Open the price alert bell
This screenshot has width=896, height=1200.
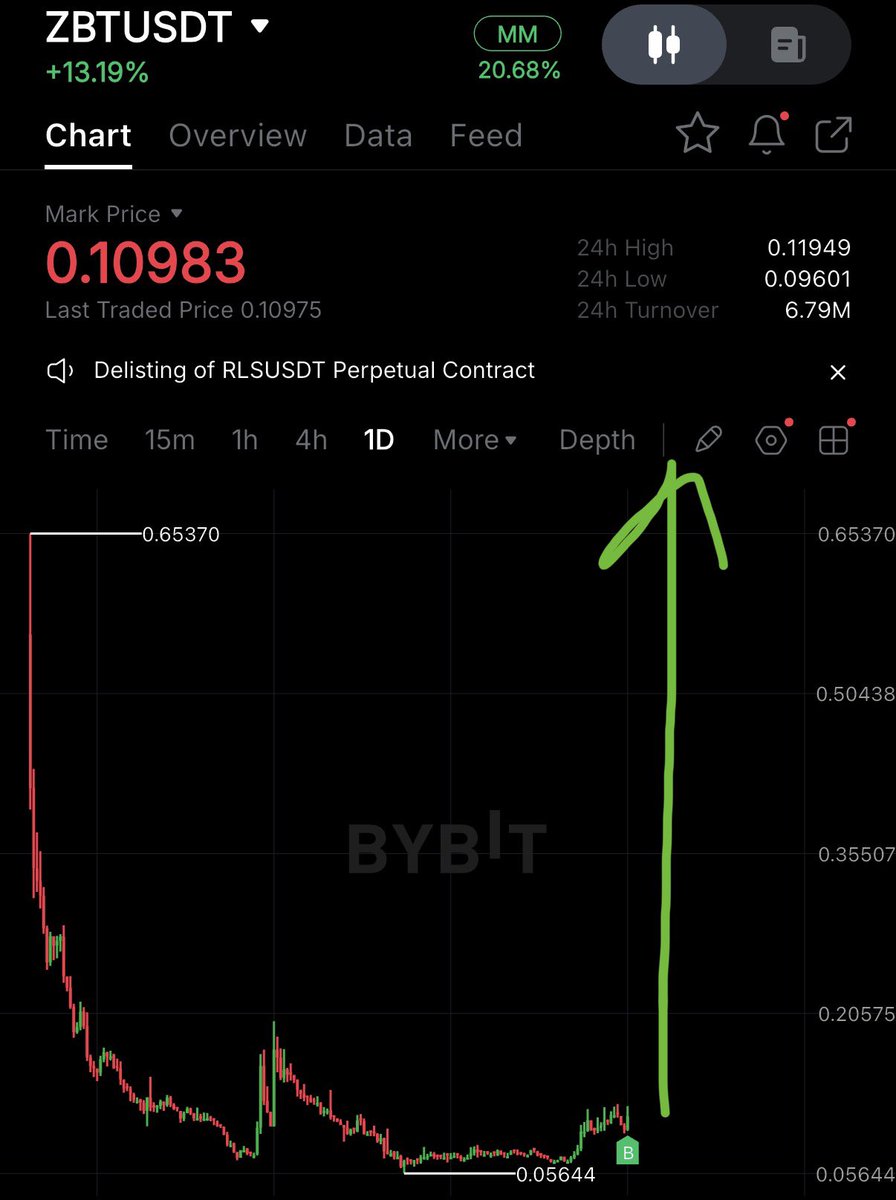pyautogui.click(x=767, y=135)
